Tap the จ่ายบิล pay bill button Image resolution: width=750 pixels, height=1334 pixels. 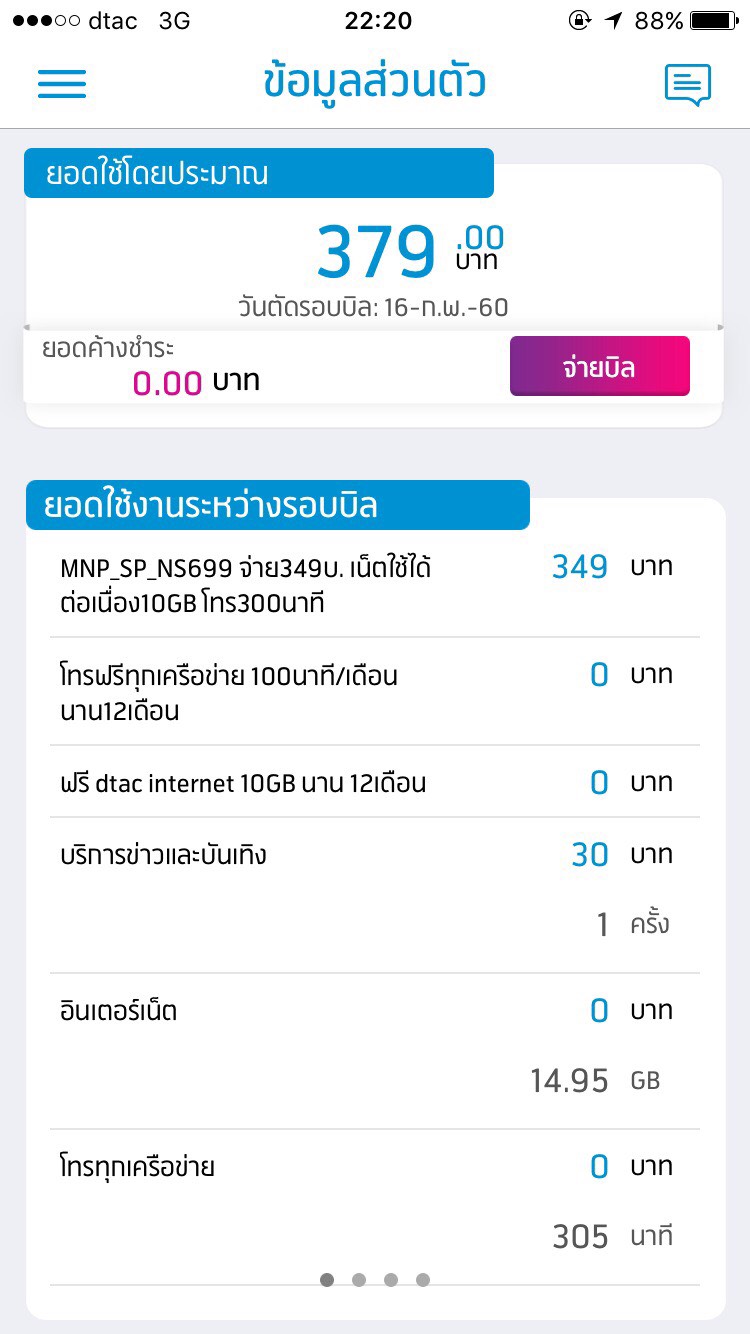[x=599, y=366]
